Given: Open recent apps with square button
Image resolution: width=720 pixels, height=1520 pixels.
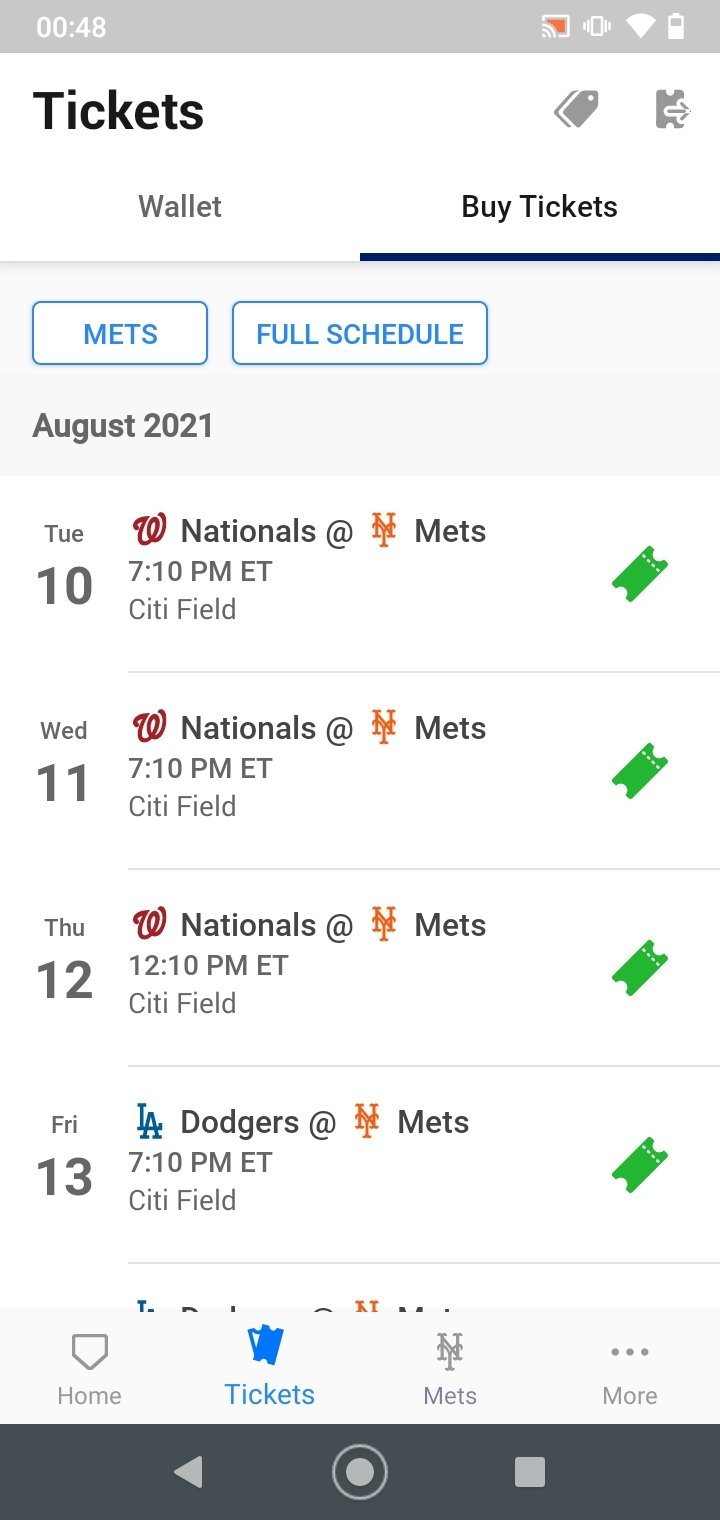Looking at the screenshot, I should pyautogui.click(x=530, y=1472).
